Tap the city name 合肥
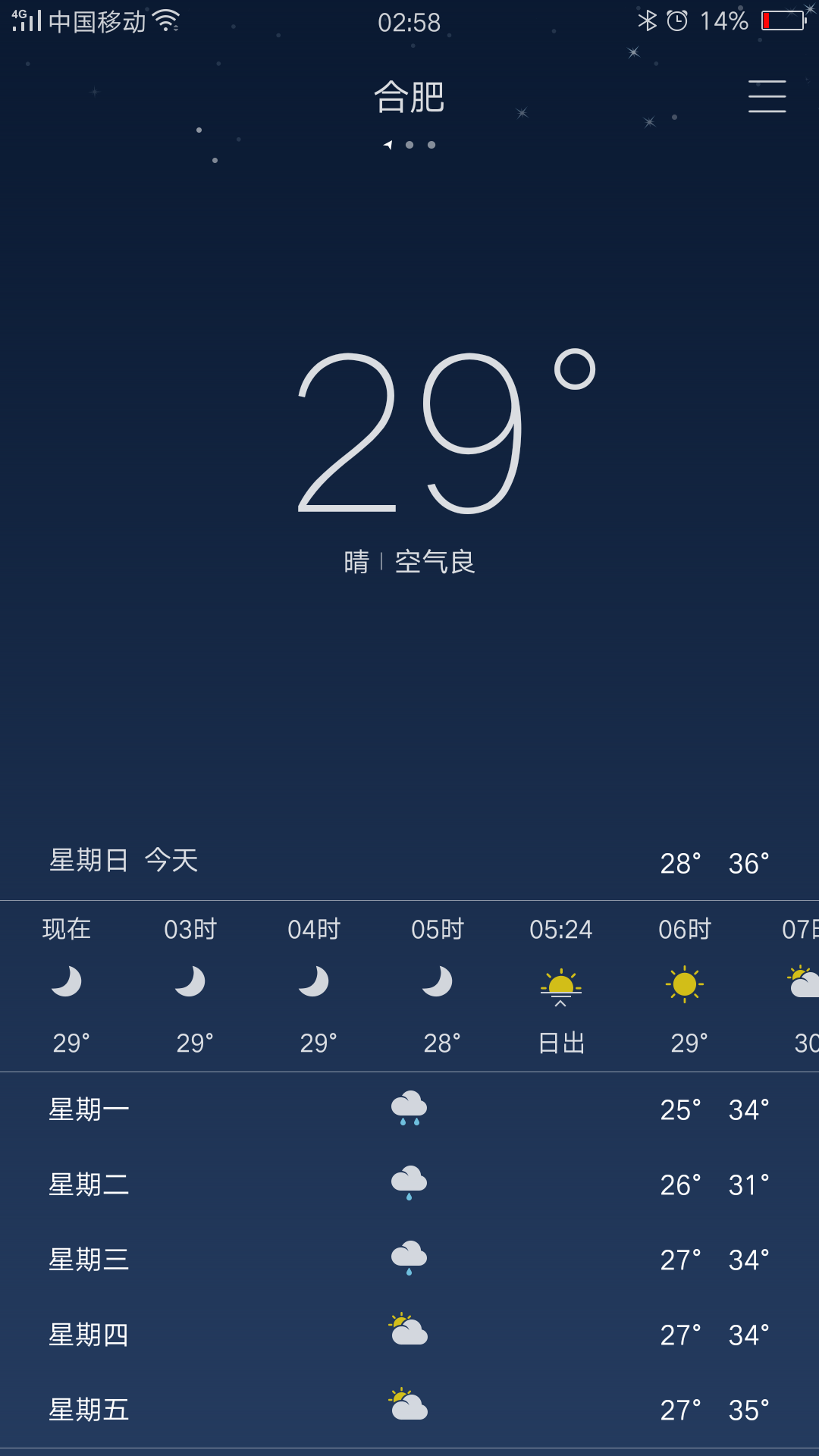The height and width of the screenshot is (1456, 819). pos(409,97)
